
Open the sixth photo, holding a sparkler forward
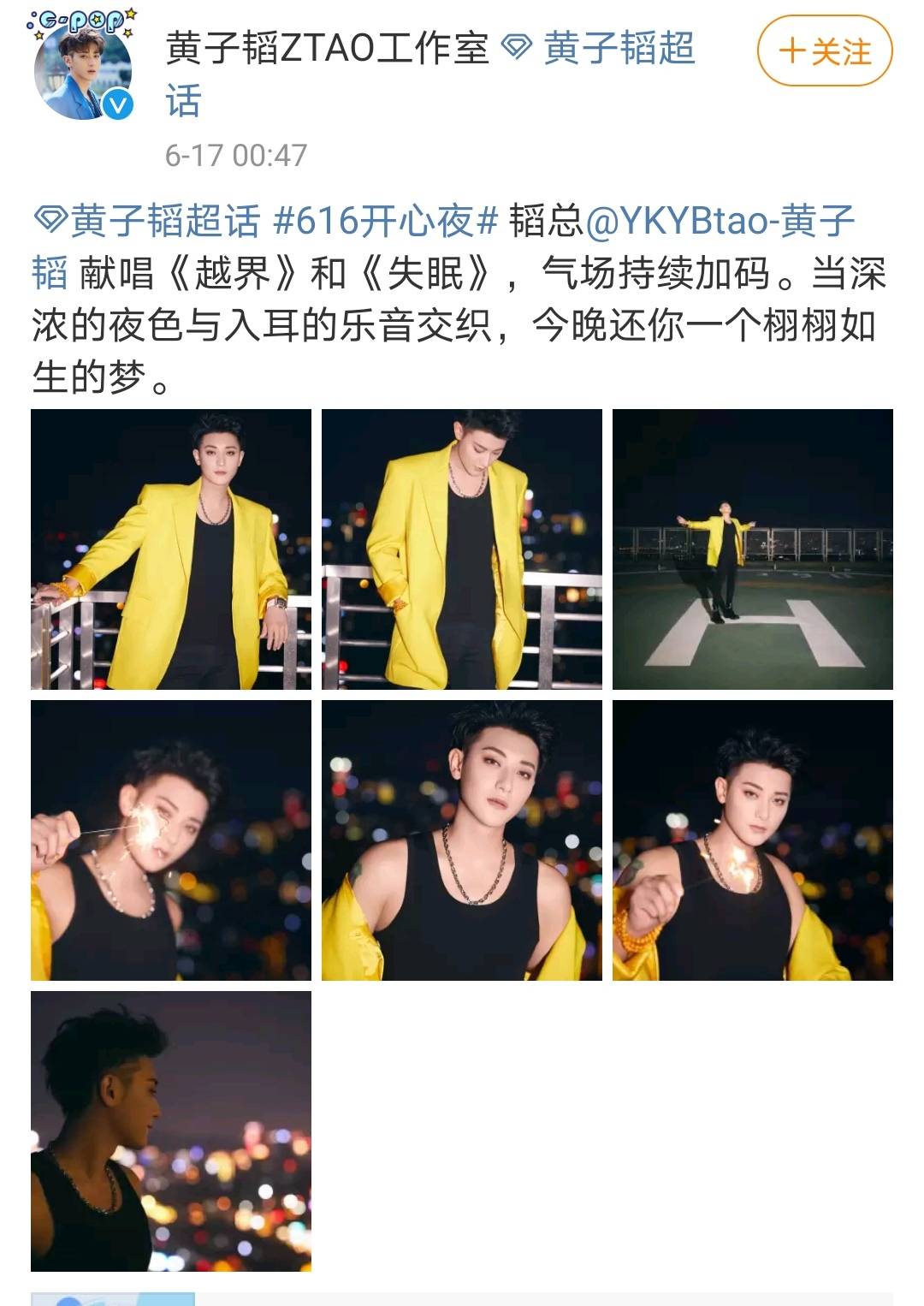point(752,840)
